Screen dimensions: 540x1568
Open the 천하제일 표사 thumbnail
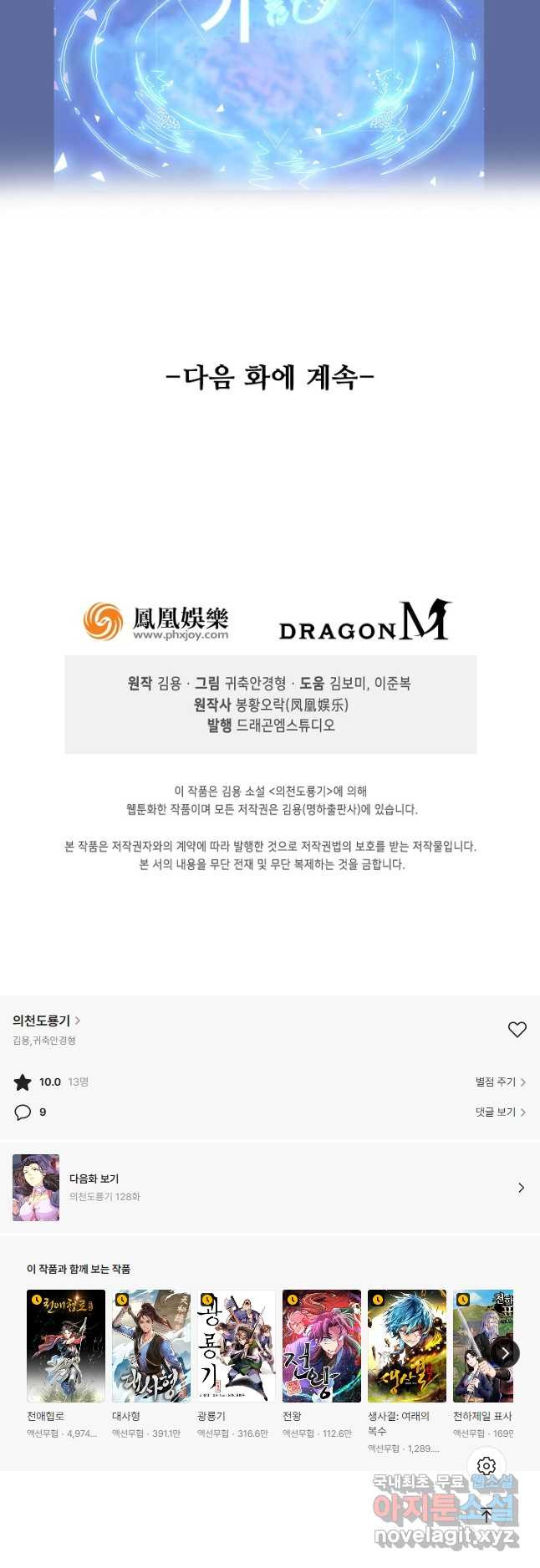coord(478,1346)
